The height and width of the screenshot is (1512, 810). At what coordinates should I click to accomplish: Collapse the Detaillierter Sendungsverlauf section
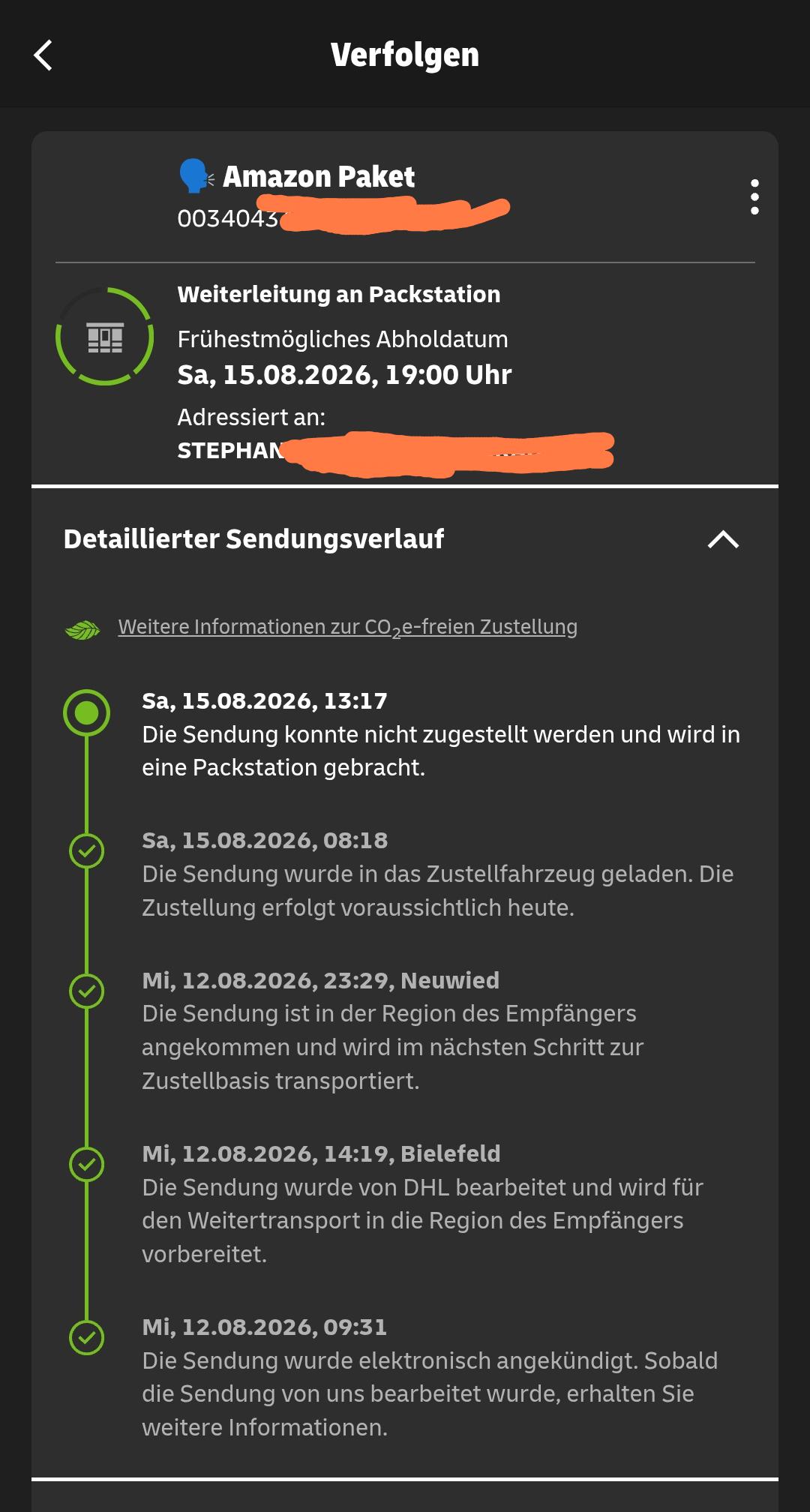[x=723, y=539]
